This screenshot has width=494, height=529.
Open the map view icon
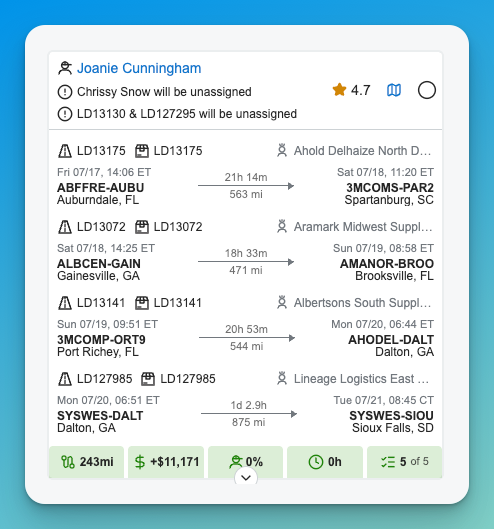[x=394, y=90]
